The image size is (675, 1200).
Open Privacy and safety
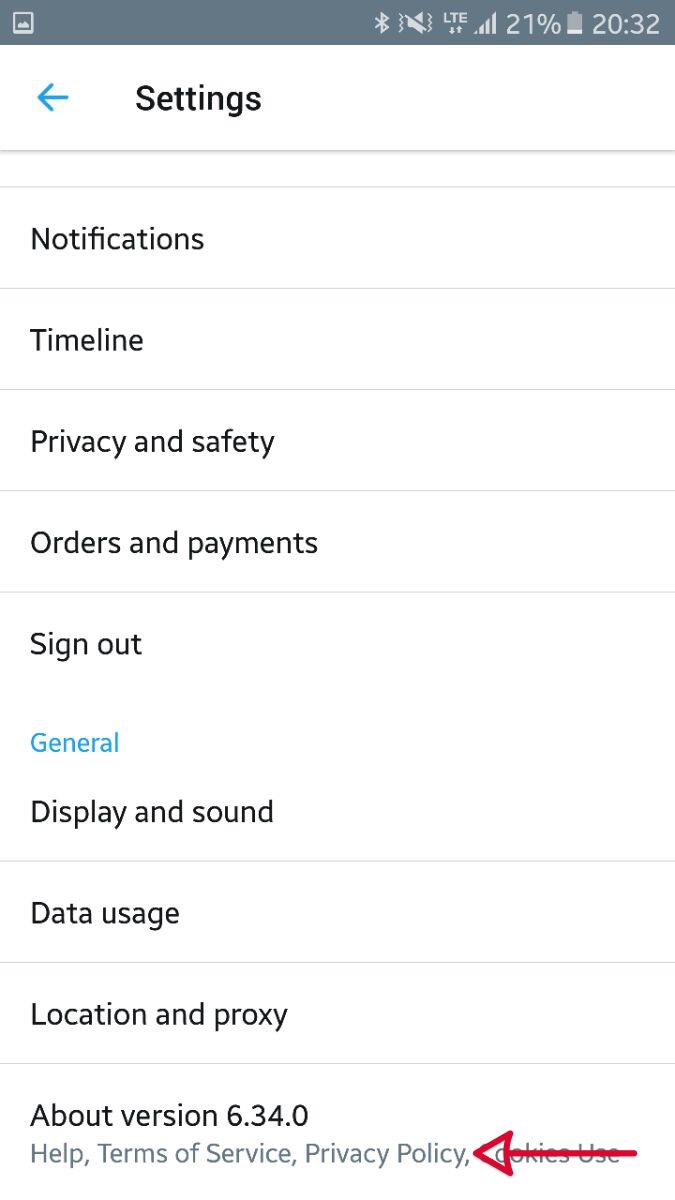[337, 441]
